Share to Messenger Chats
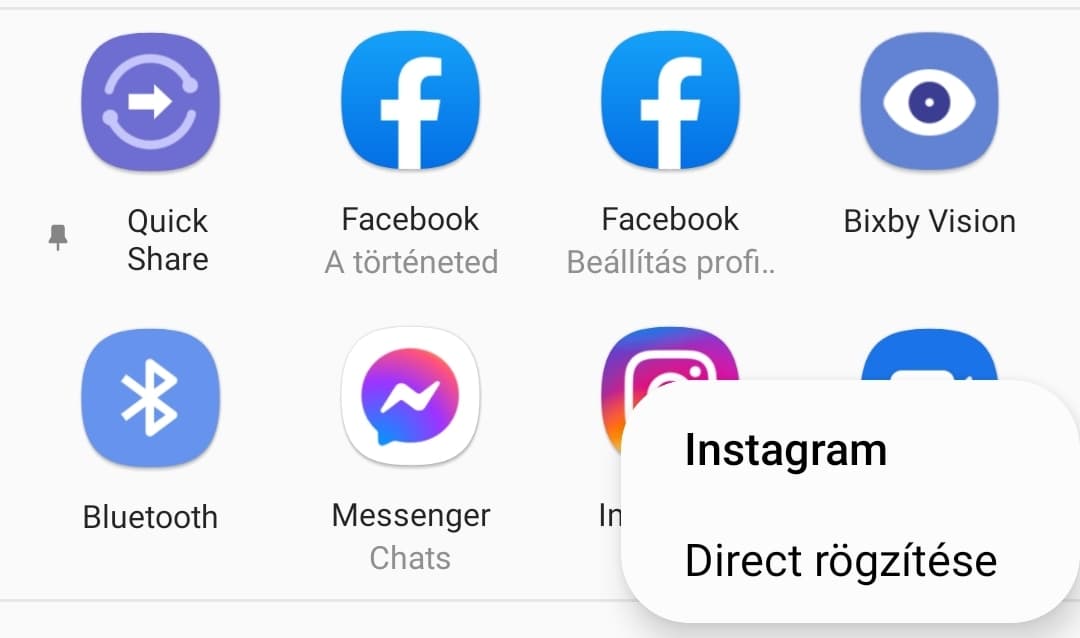The image size is (1080, 638). (x=410, y=397)
